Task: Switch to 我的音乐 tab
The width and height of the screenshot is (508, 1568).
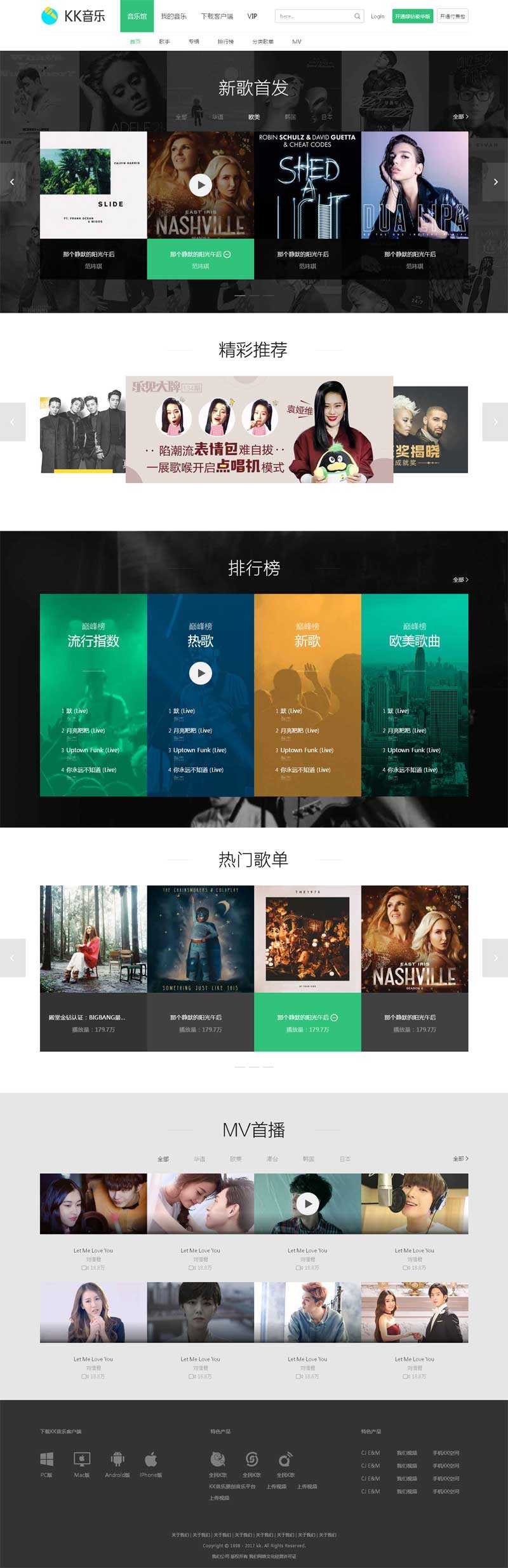Action: [173, 16]
